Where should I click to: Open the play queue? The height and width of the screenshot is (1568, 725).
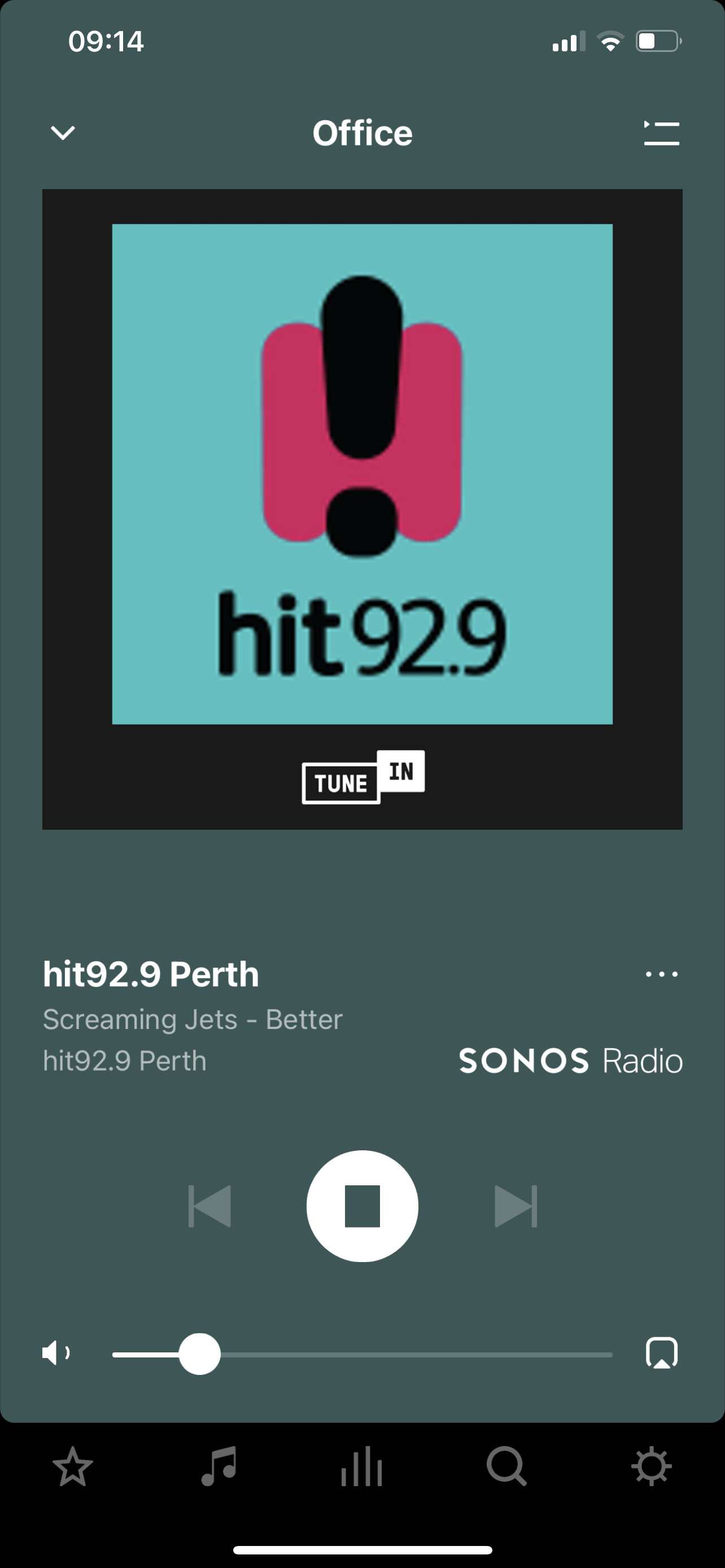point(661,133)
